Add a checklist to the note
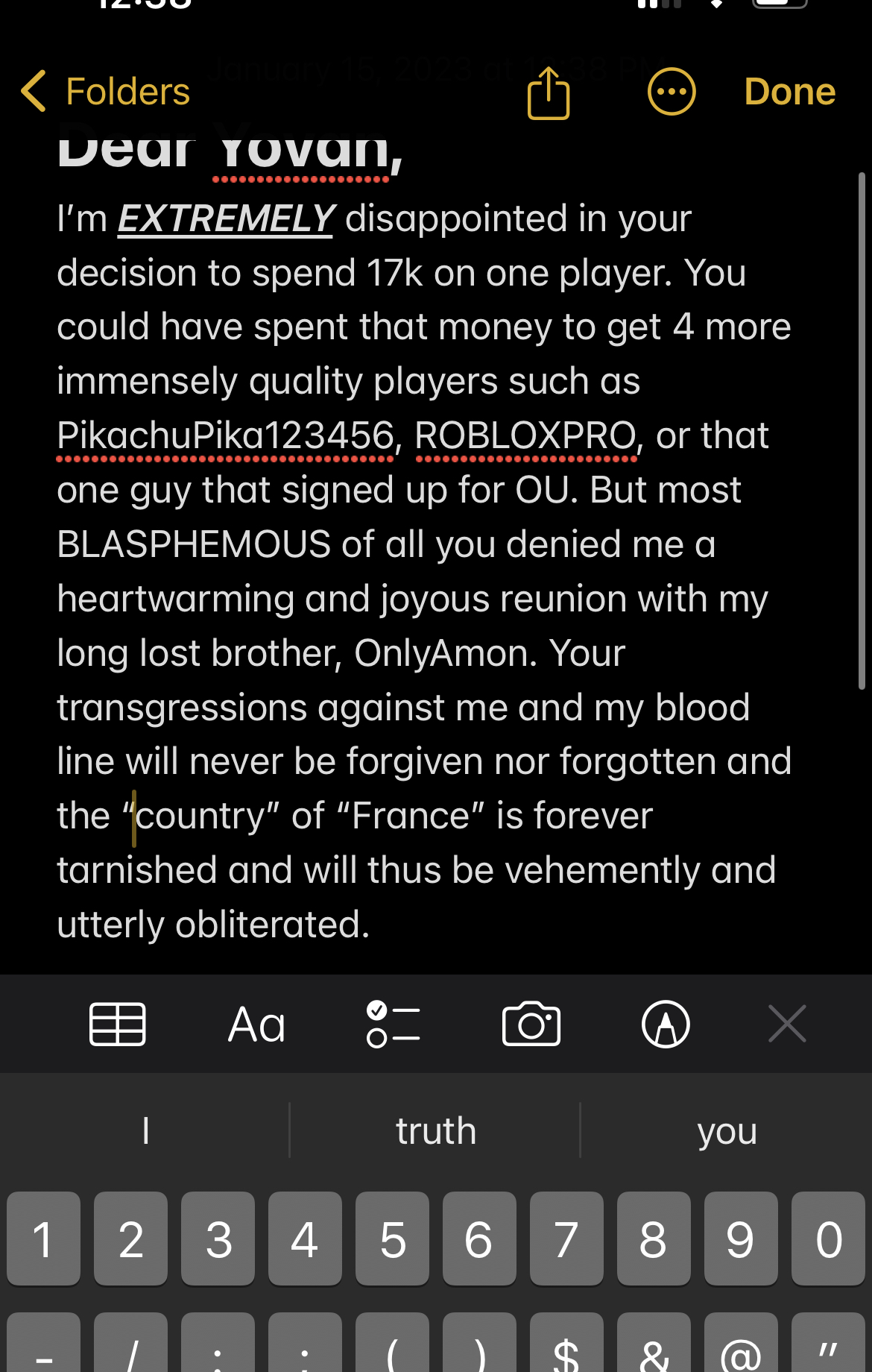 click(394, 1024)
